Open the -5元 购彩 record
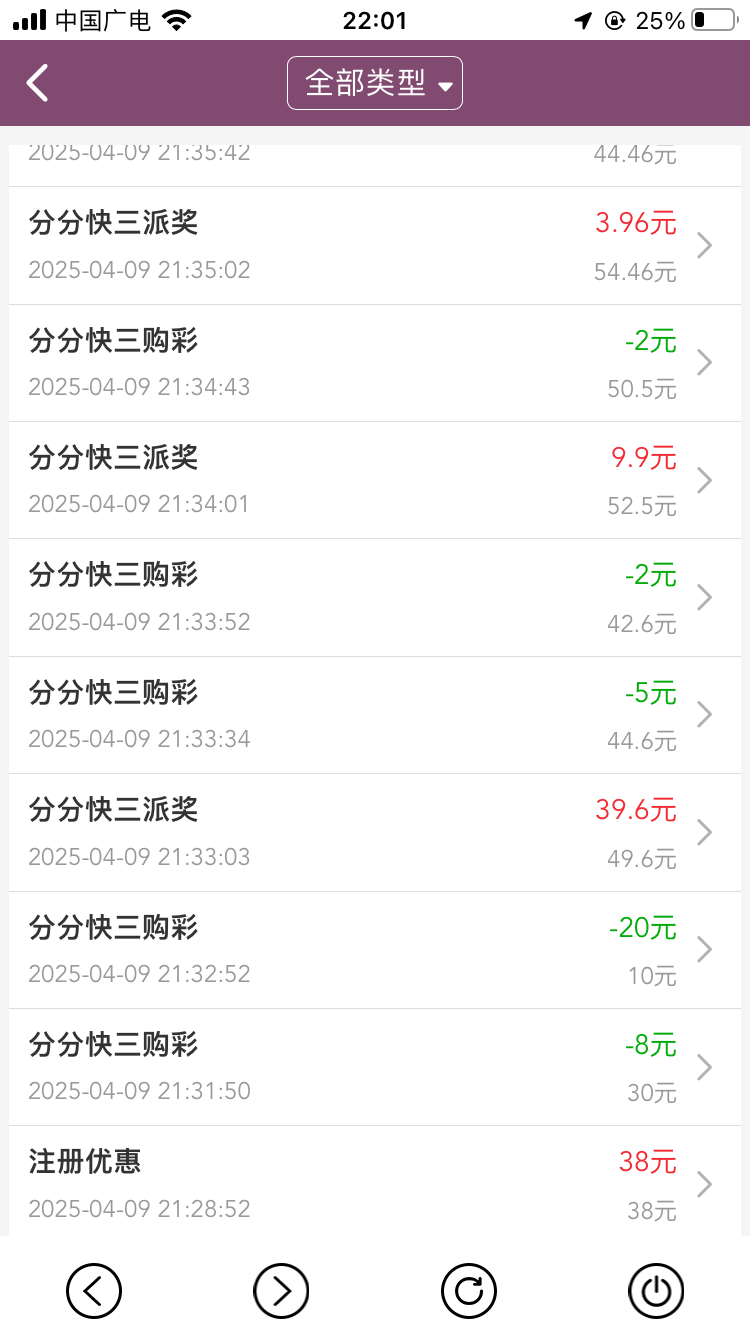The height and width of the screenshot is (1334, 750). coord(374,714)
